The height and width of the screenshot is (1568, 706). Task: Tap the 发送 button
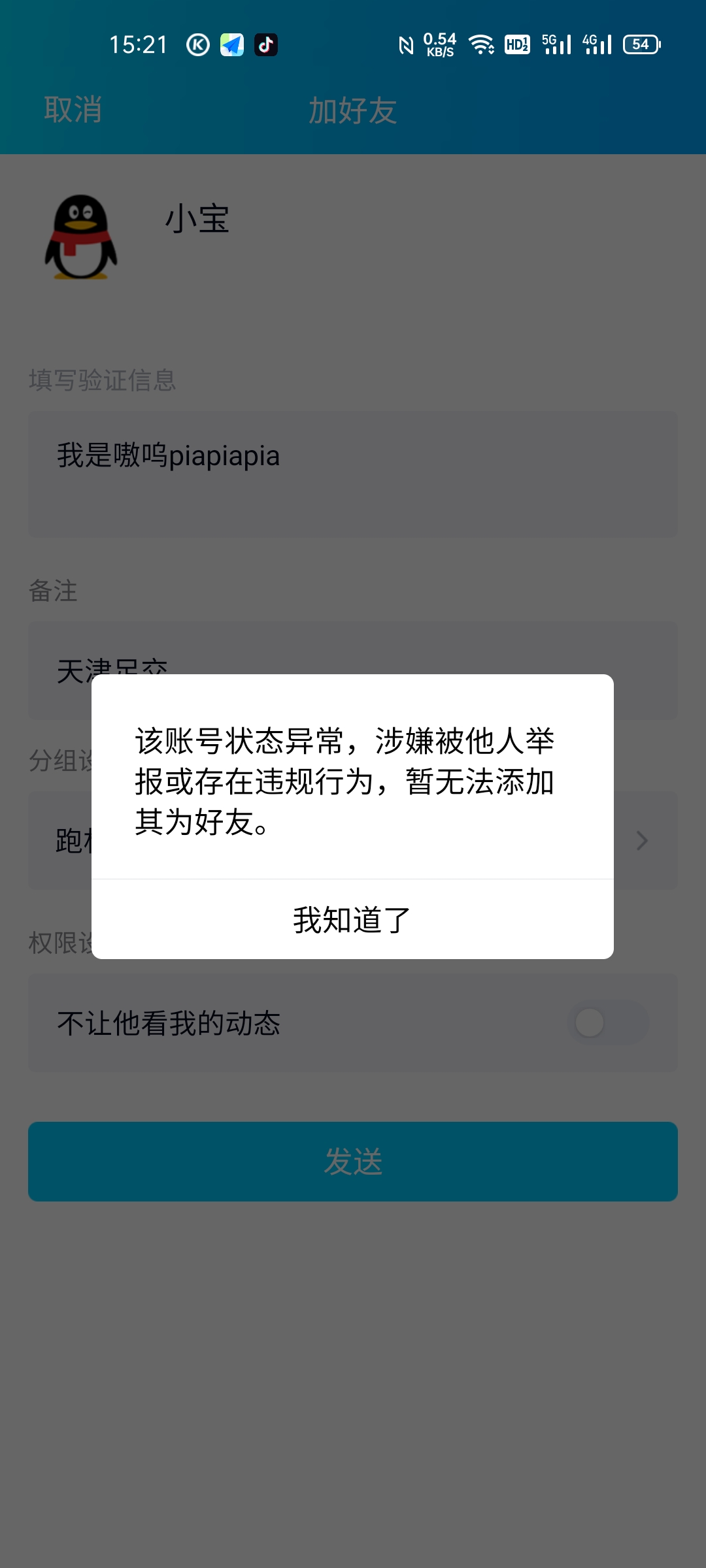tap(352, 1162)
